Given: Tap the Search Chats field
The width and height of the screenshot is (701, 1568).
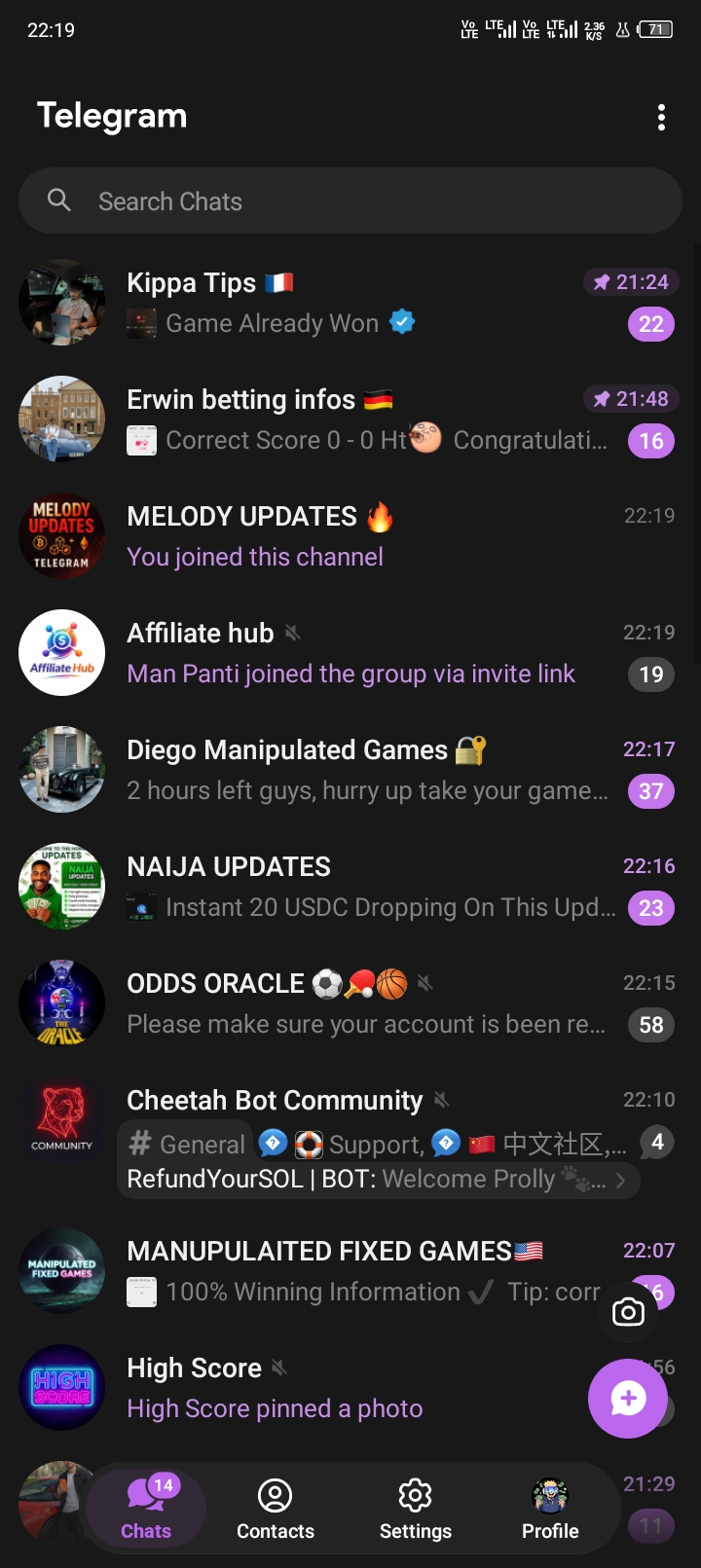Looking at the screenshot, I should 350,201.
